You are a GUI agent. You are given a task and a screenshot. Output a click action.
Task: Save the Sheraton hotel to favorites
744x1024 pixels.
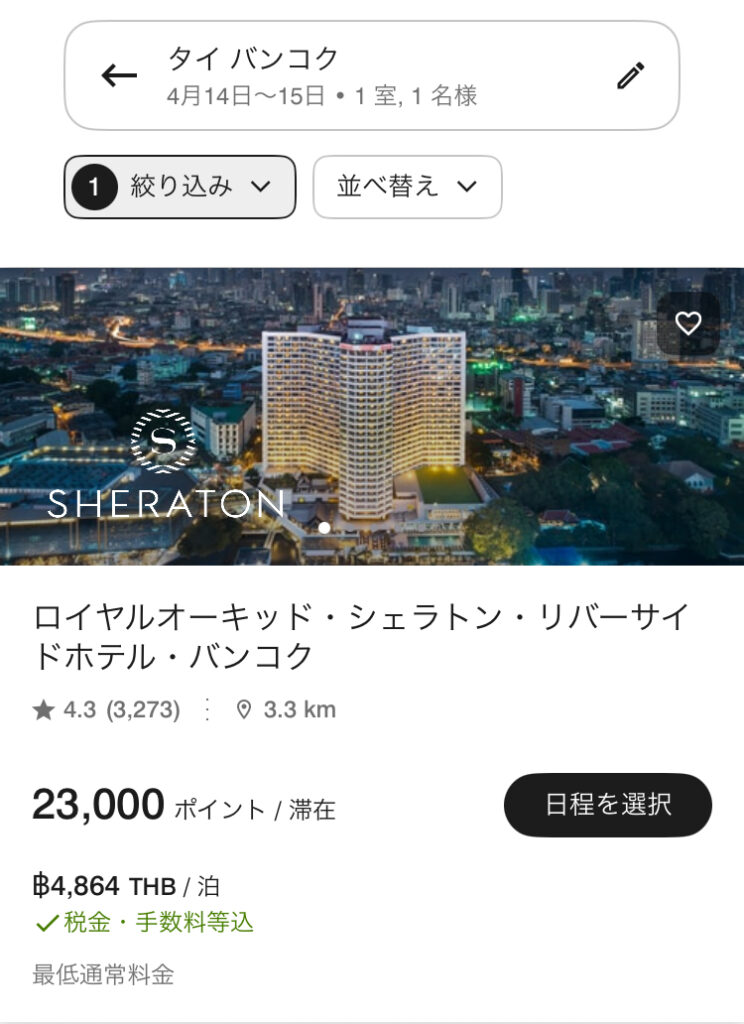point(688,323)
